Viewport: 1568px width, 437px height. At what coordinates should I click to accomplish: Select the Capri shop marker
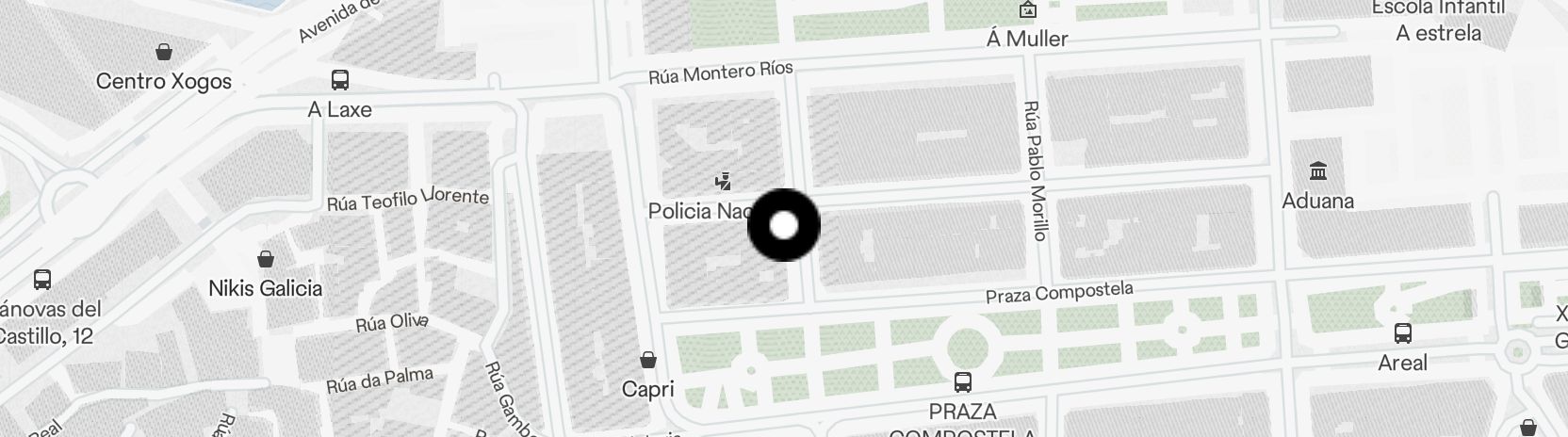pos(648,360)
